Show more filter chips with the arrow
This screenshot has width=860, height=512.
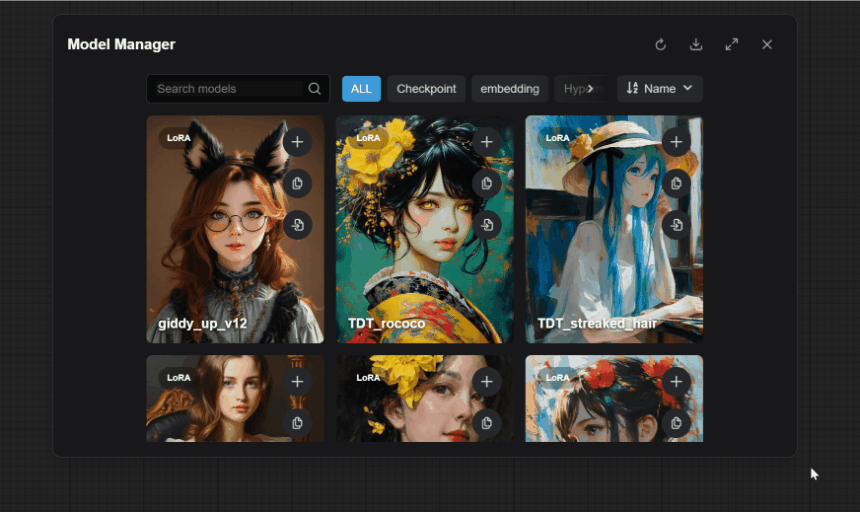591,89
